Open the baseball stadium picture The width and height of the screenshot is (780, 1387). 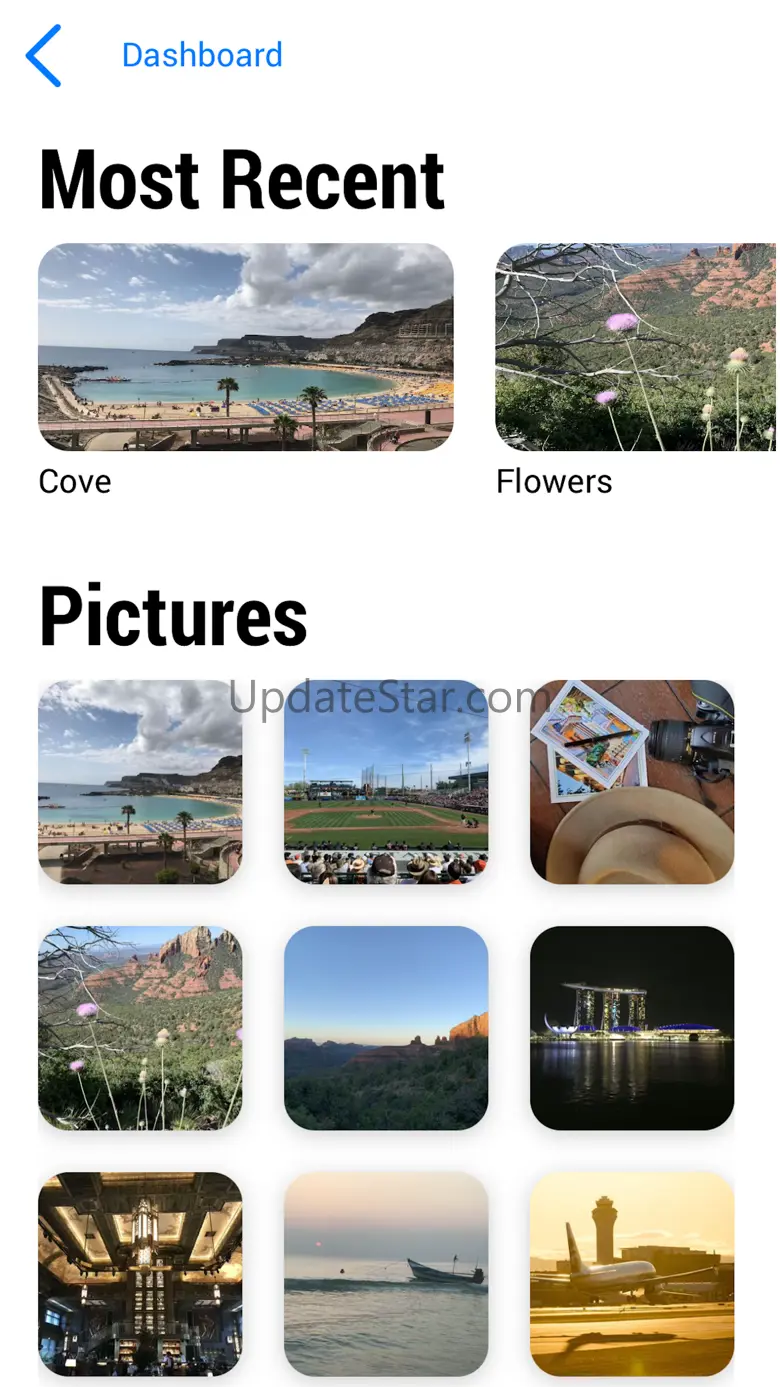click(386, 782)
